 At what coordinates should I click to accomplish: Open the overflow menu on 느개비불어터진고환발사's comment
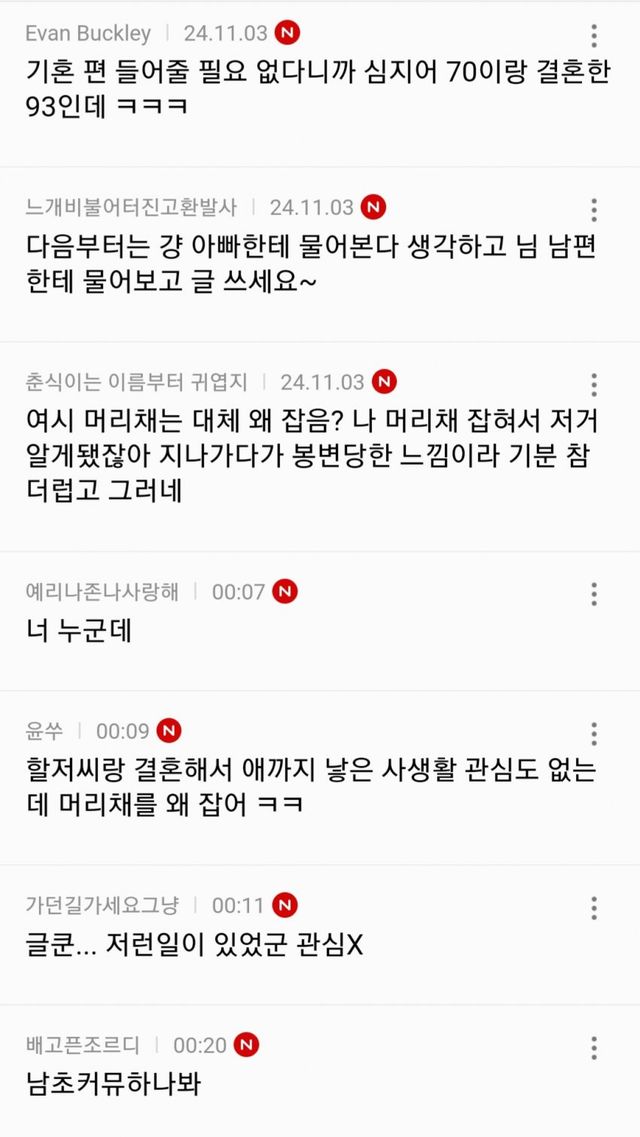point(594,210)
